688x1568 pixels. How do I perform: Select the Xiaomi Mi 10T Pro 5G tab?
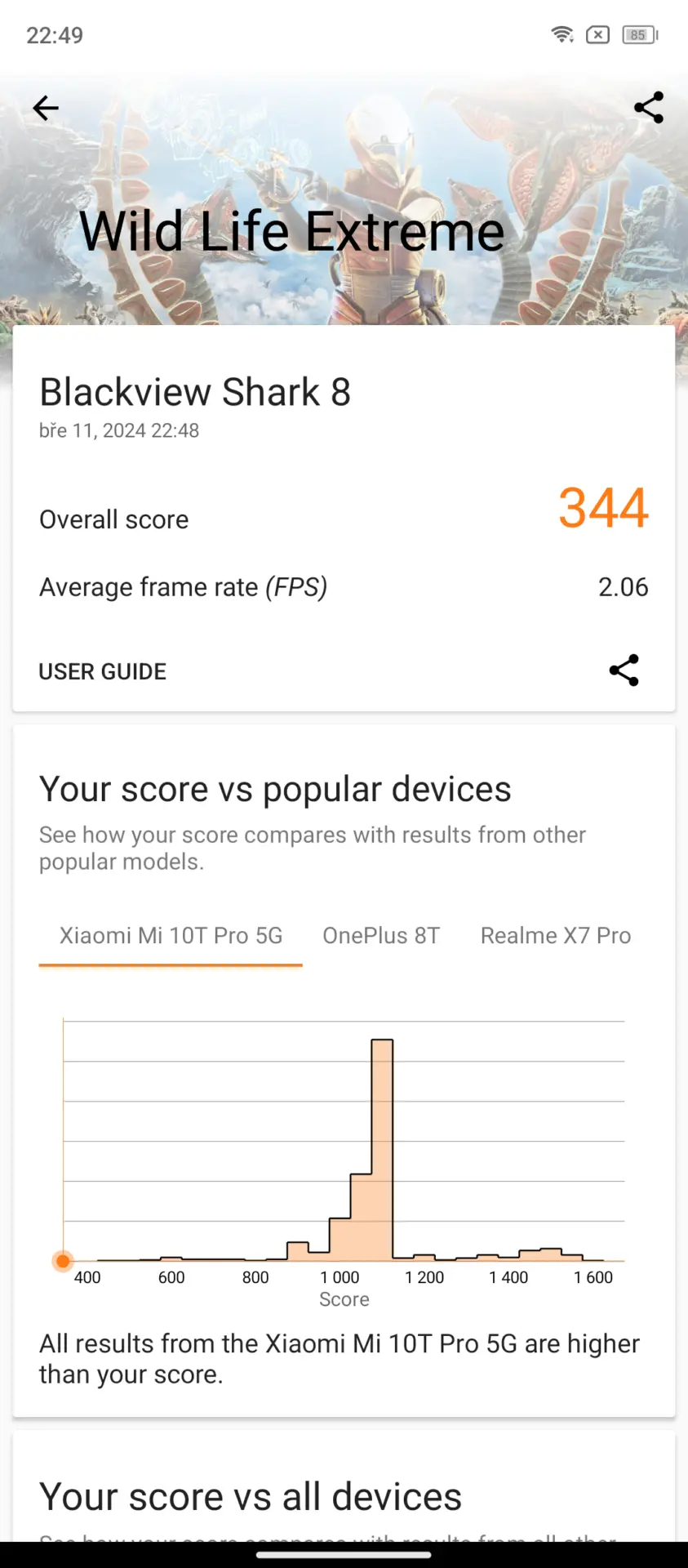pyautogui.click(x=171, y=936)
